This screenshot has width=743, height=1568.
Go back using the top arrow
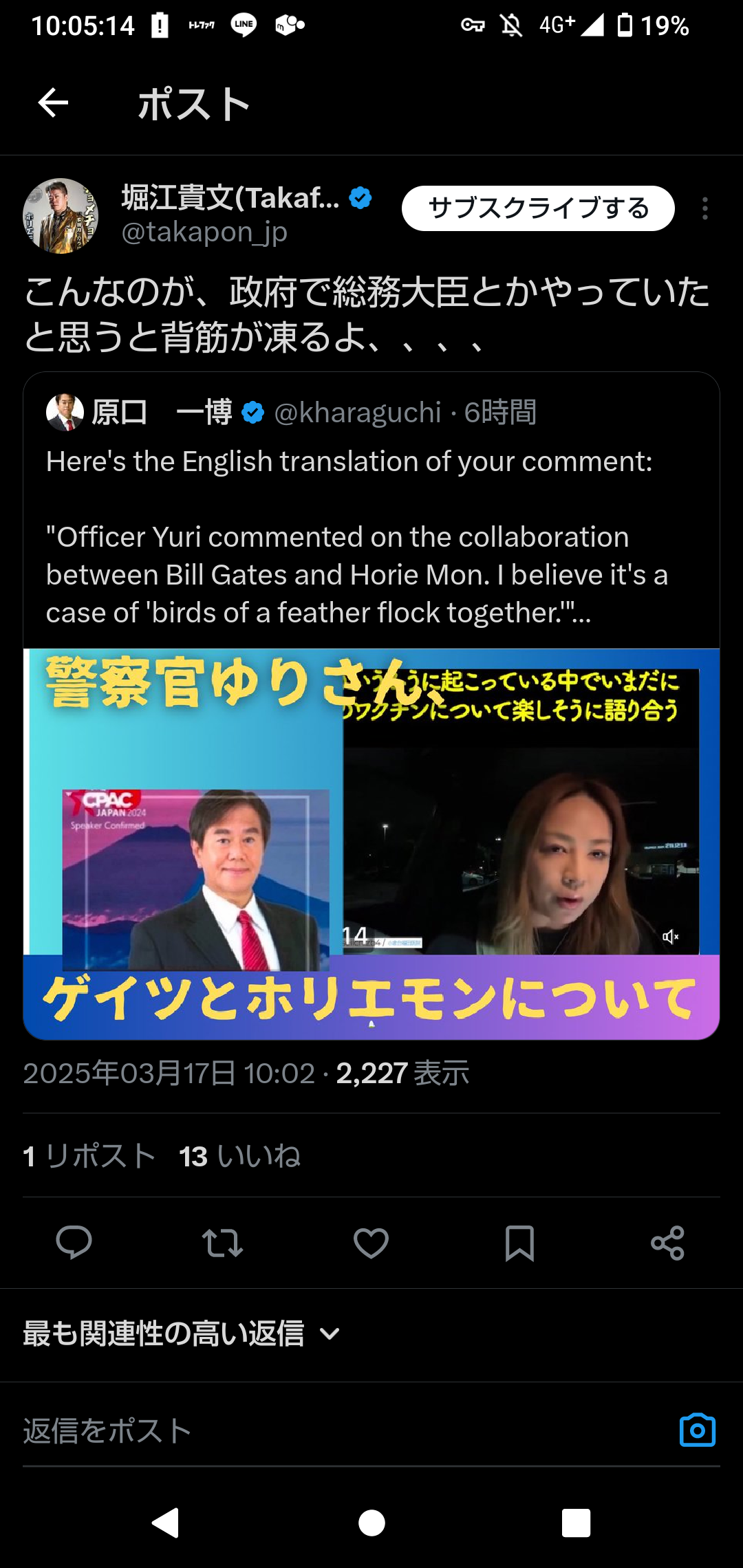53,104
